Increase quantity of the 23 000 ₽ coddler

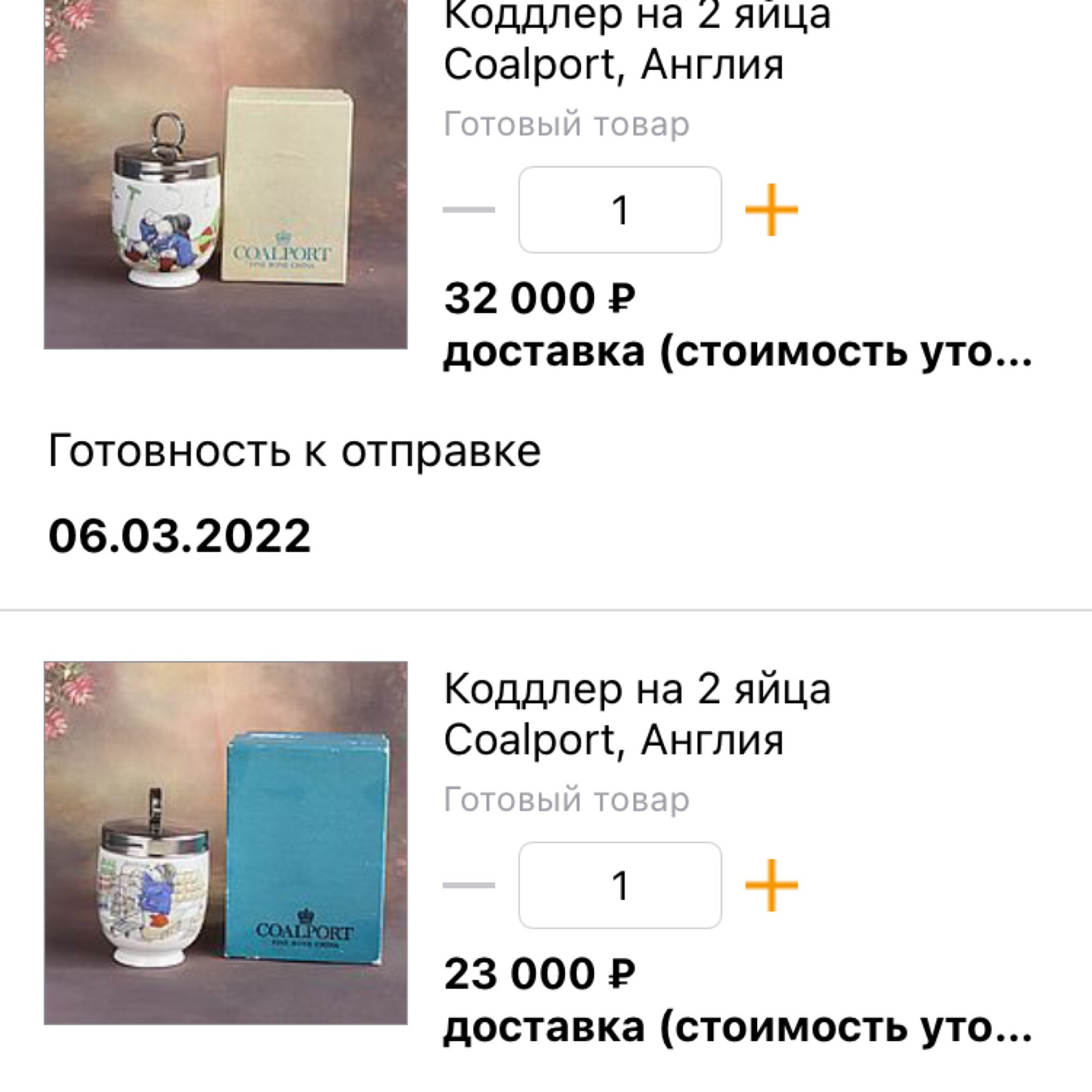point(771,885)
